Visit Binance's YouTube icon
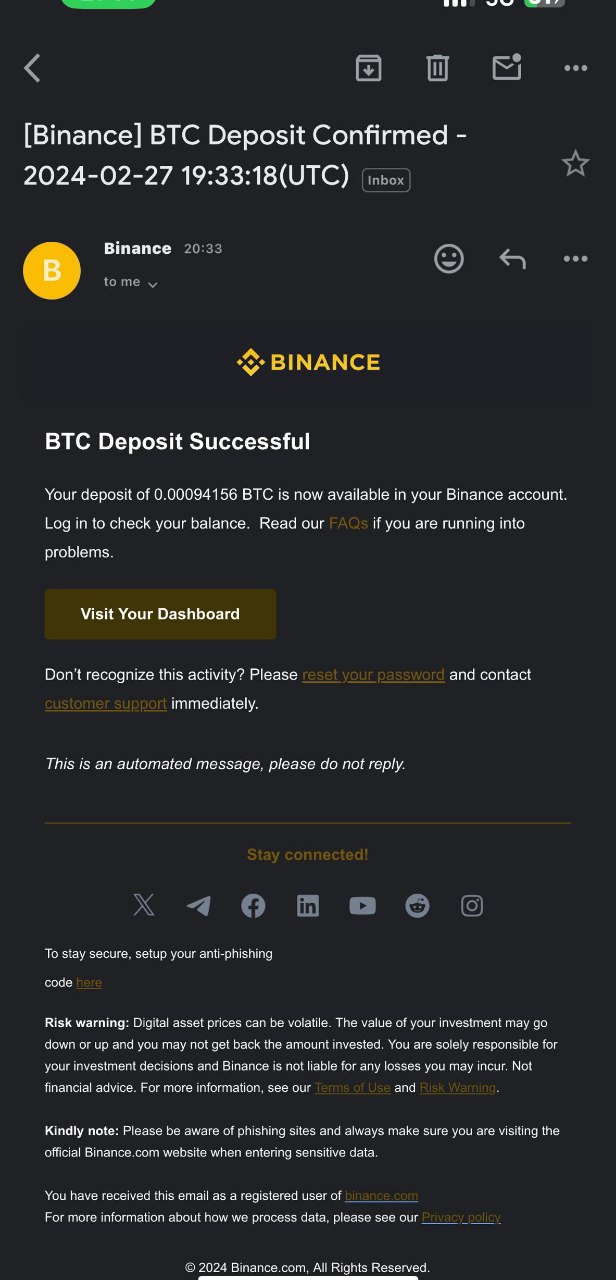 [362, 906]
